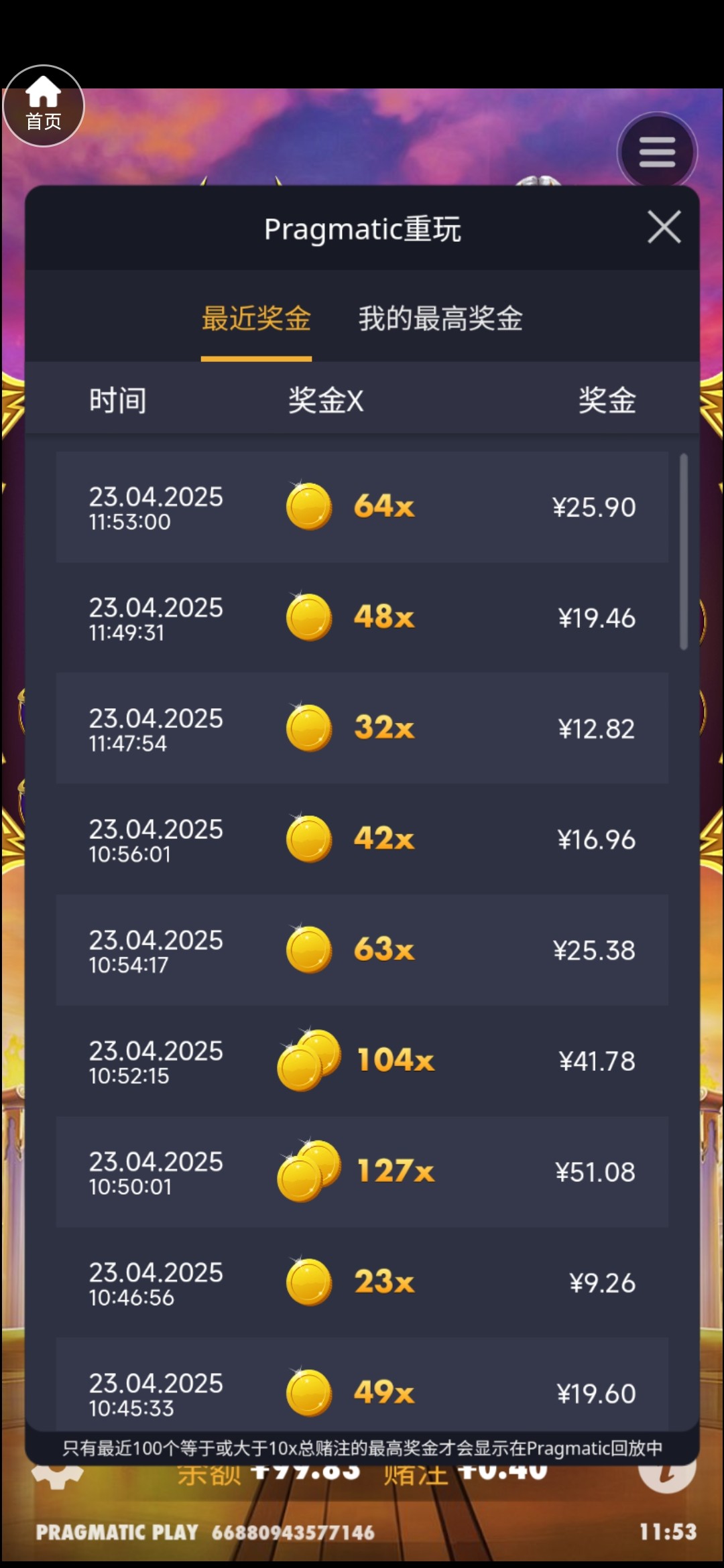Replay the 104x win worth ¥41.78

pyautogui.click(x=362, y=1061)
